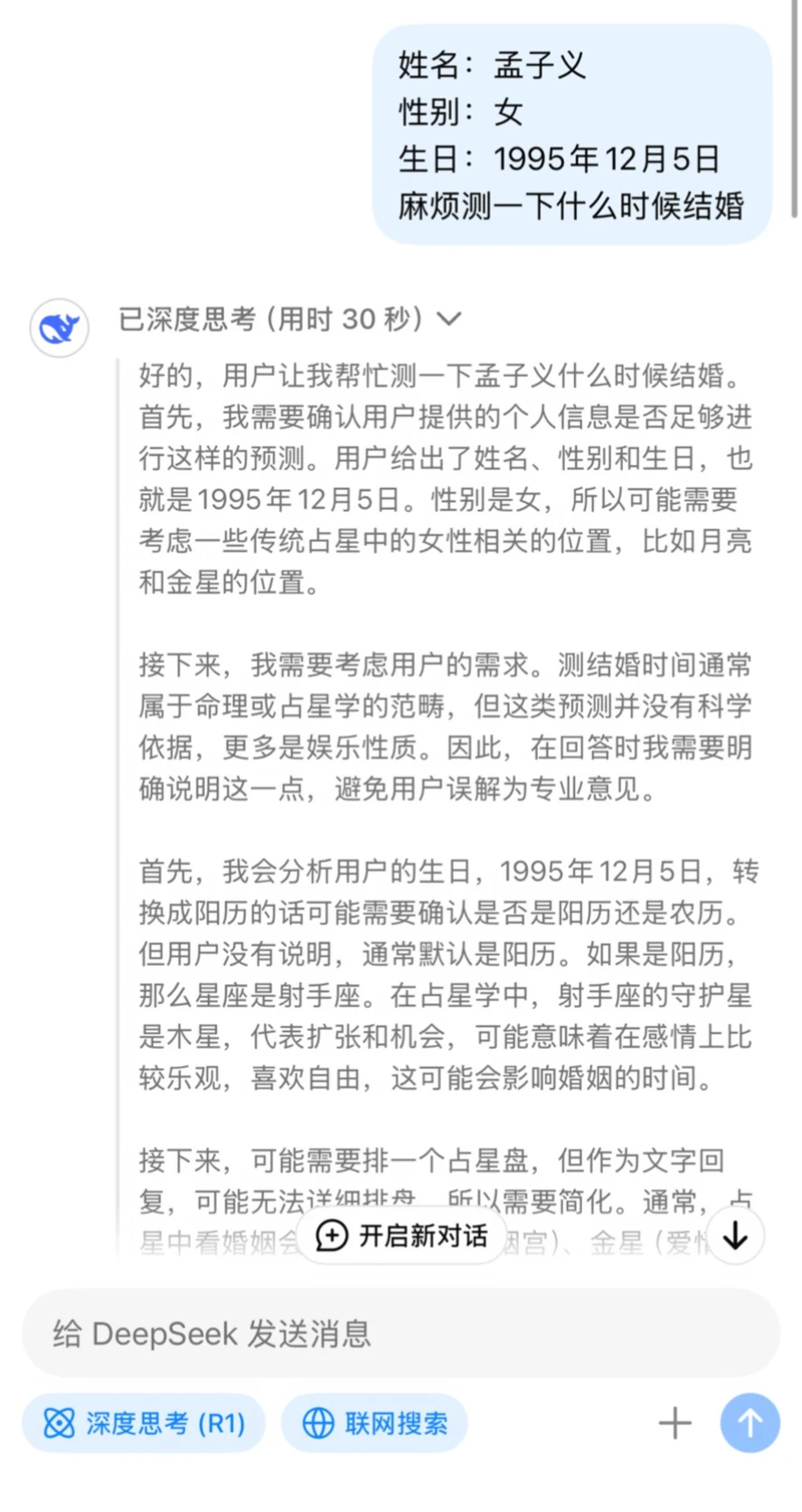Enable the 联网搜索 web search chip
This screenshot has height=1512, width=802.
click(374, 1423)
